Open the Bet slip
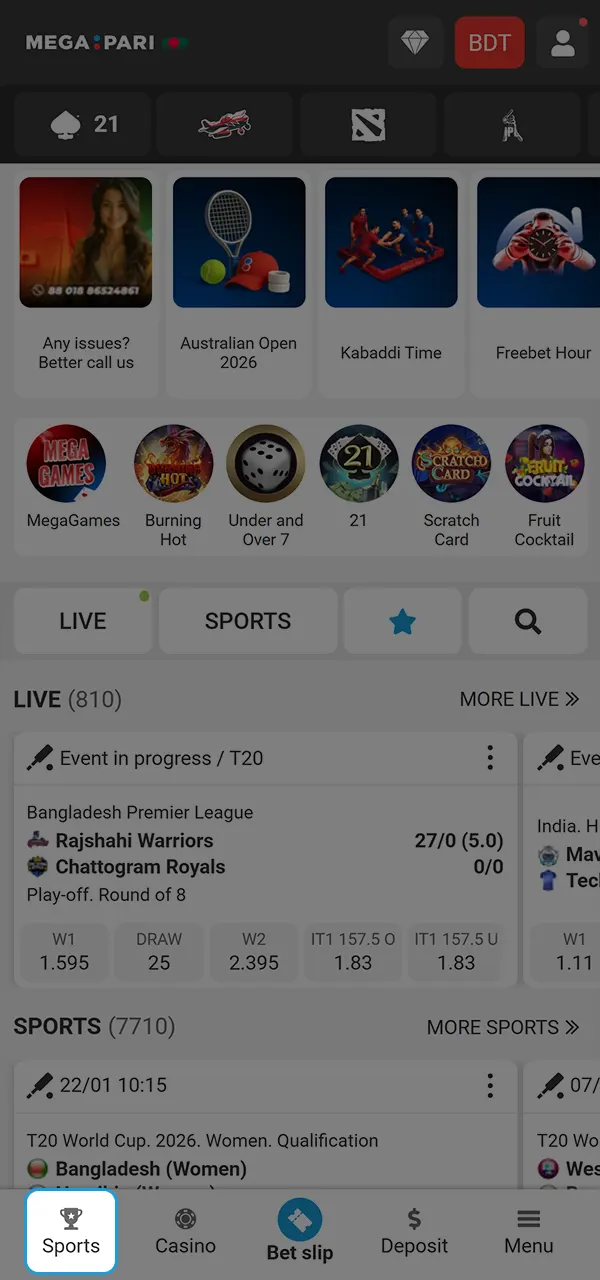 click(x=300, y=1232)
